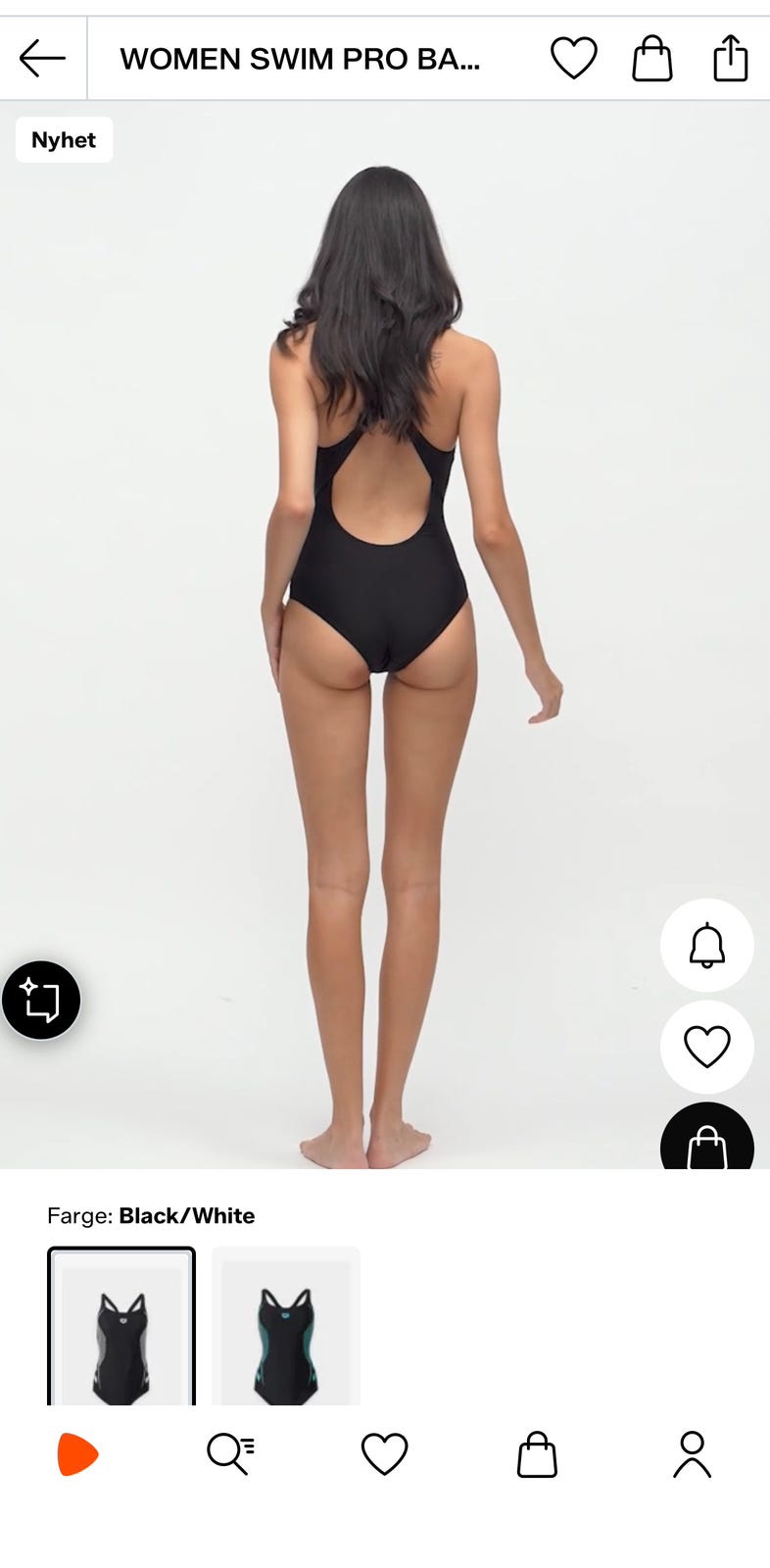Go back using the top-left arrow
The height and width of the screenshot is (1568, 770).
pos(42,59)
